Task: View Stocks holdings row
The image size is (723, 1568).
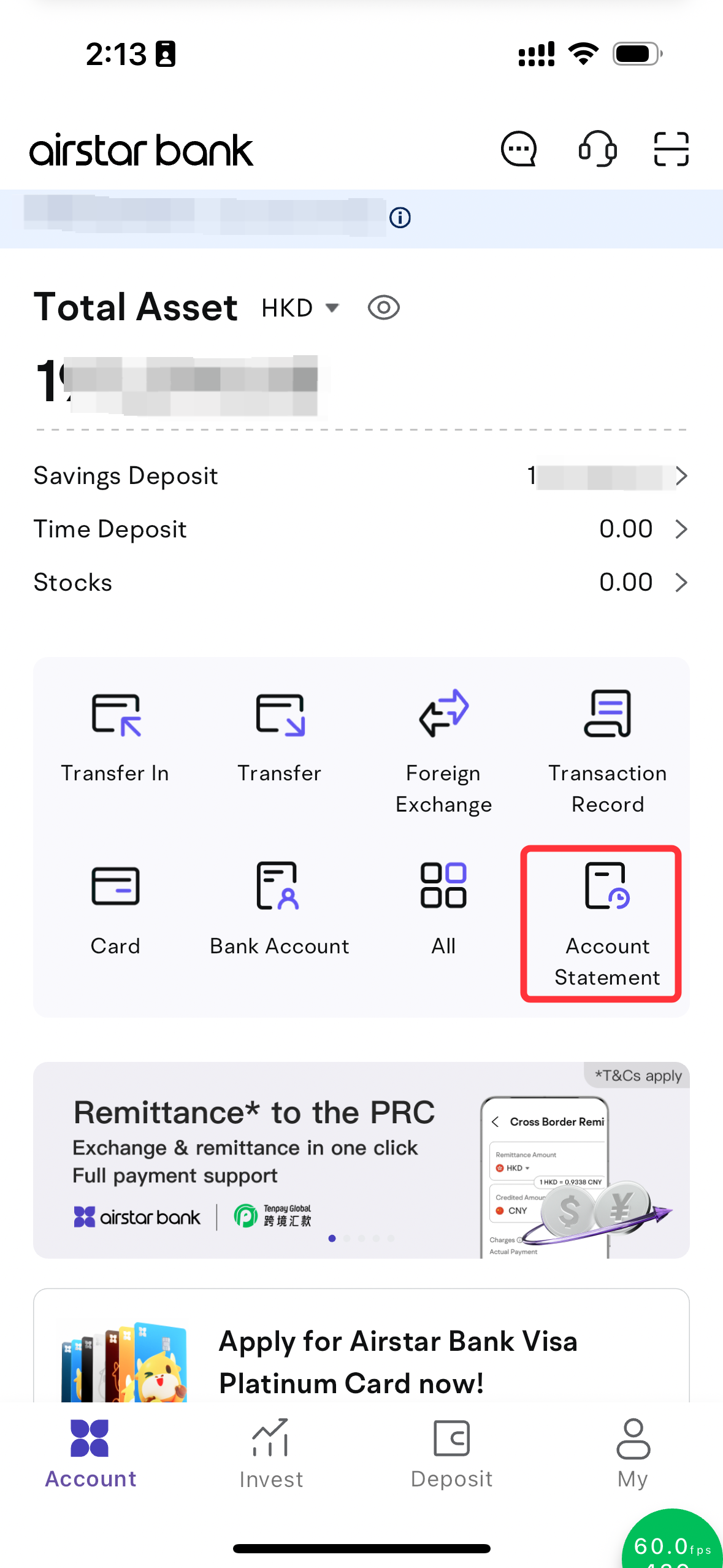Action: pos(361,582)
